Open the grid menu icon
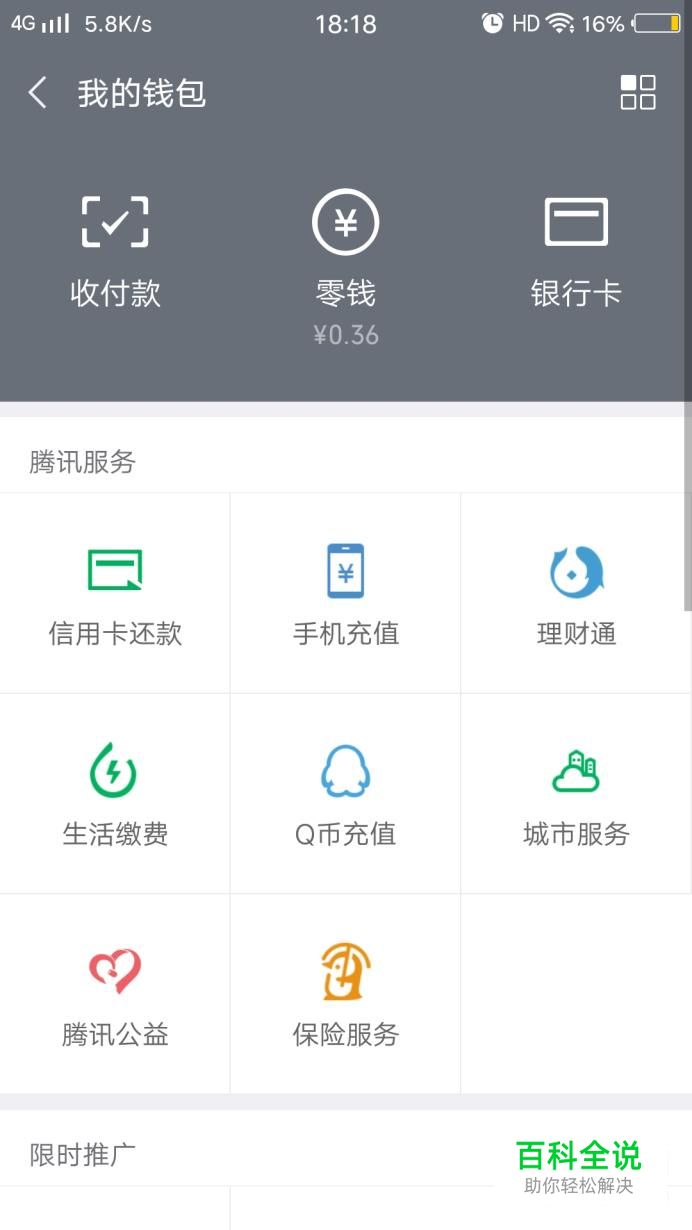Viewport: 692px width, 1230px height. pyautogui.click(x=637, y=92)
